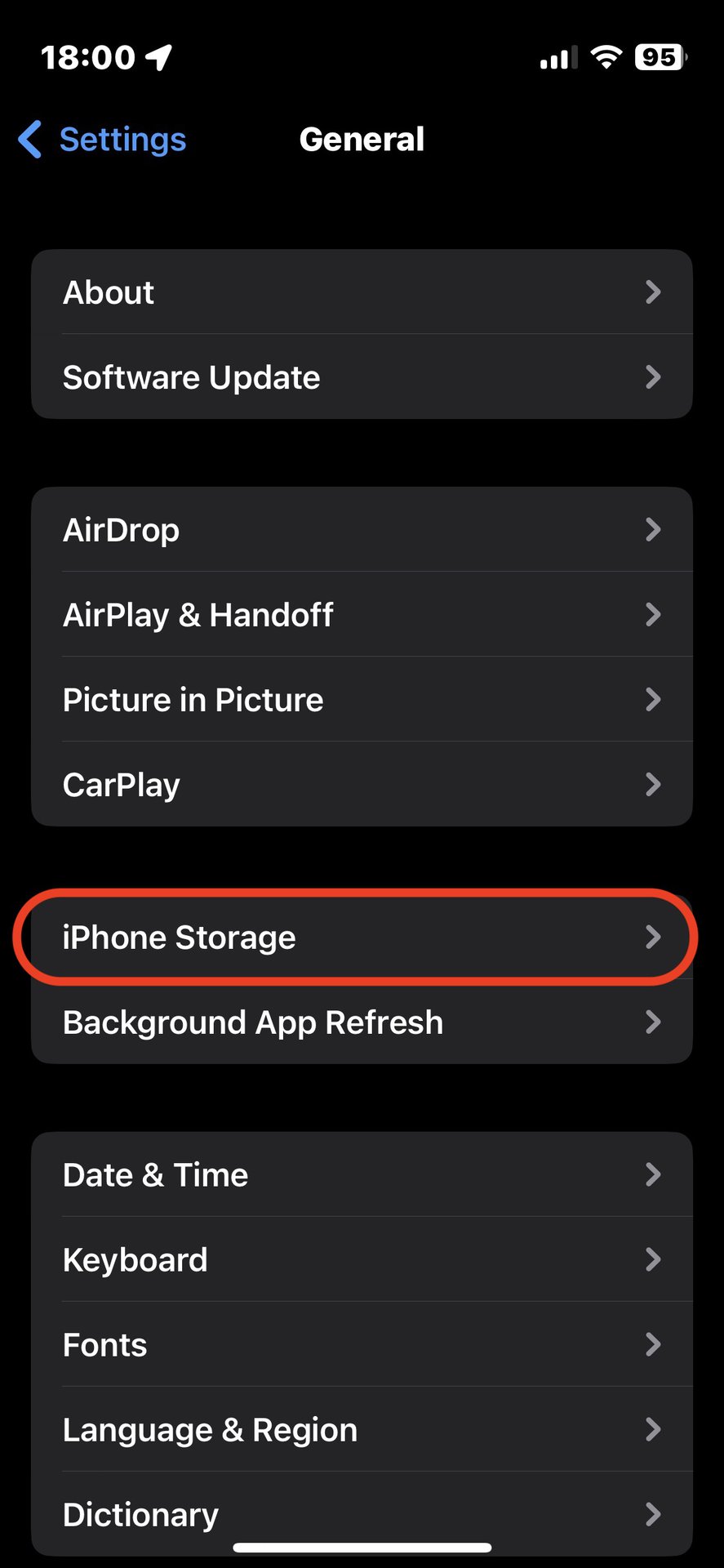
Task: Open the Fonts row
Action: pyautogui.click(x=362, y=1345)
